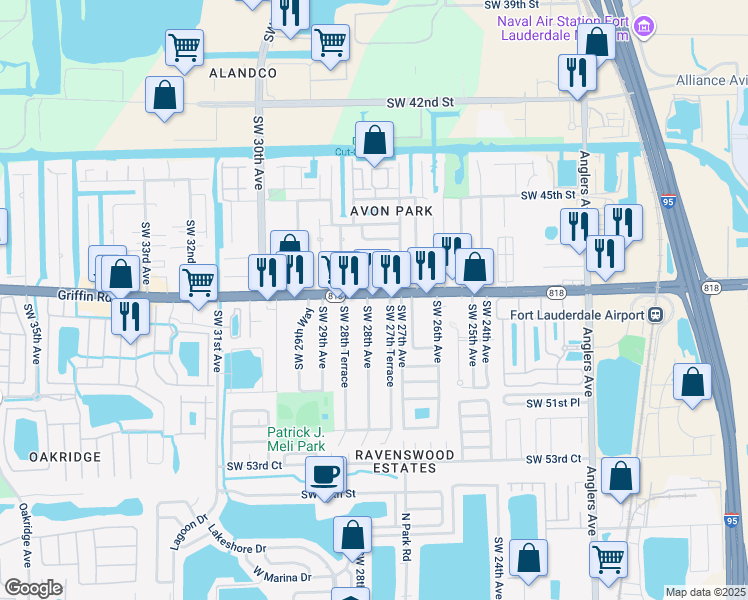Open the shopping bag marker west of SW 42nd St
Viewport: 748px width, 600px height.
pyautogui.click(x=164, y=96)
